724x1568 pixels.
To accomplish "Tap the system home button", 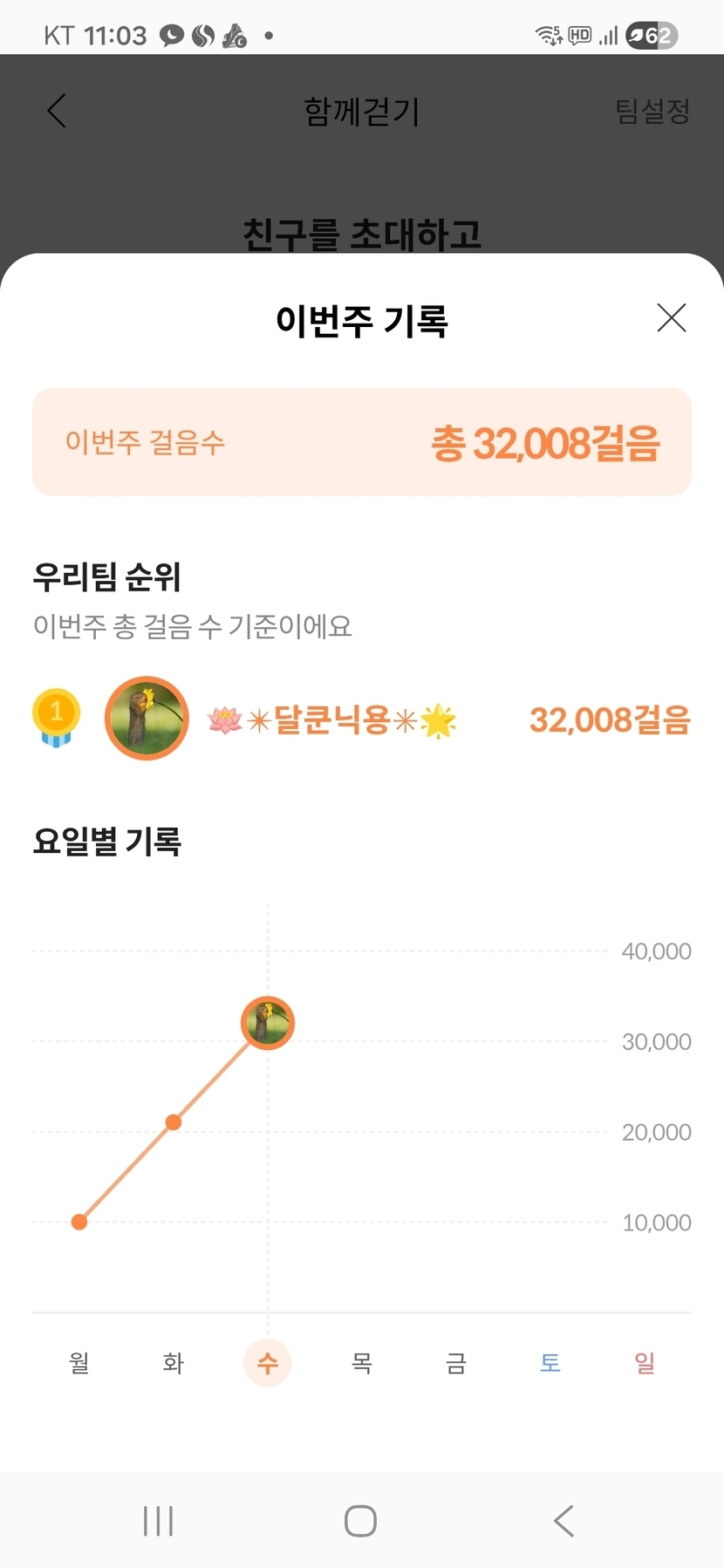I will 360,1521.
